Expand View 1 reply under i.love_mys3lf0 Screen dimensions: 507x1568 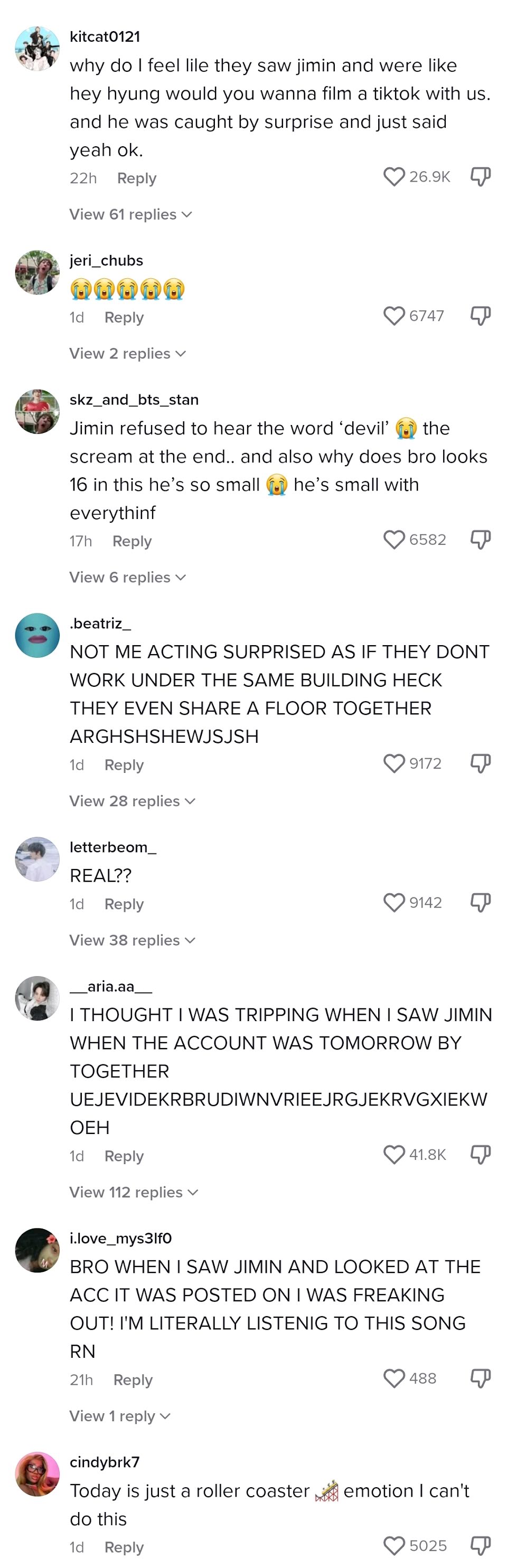119,1416
